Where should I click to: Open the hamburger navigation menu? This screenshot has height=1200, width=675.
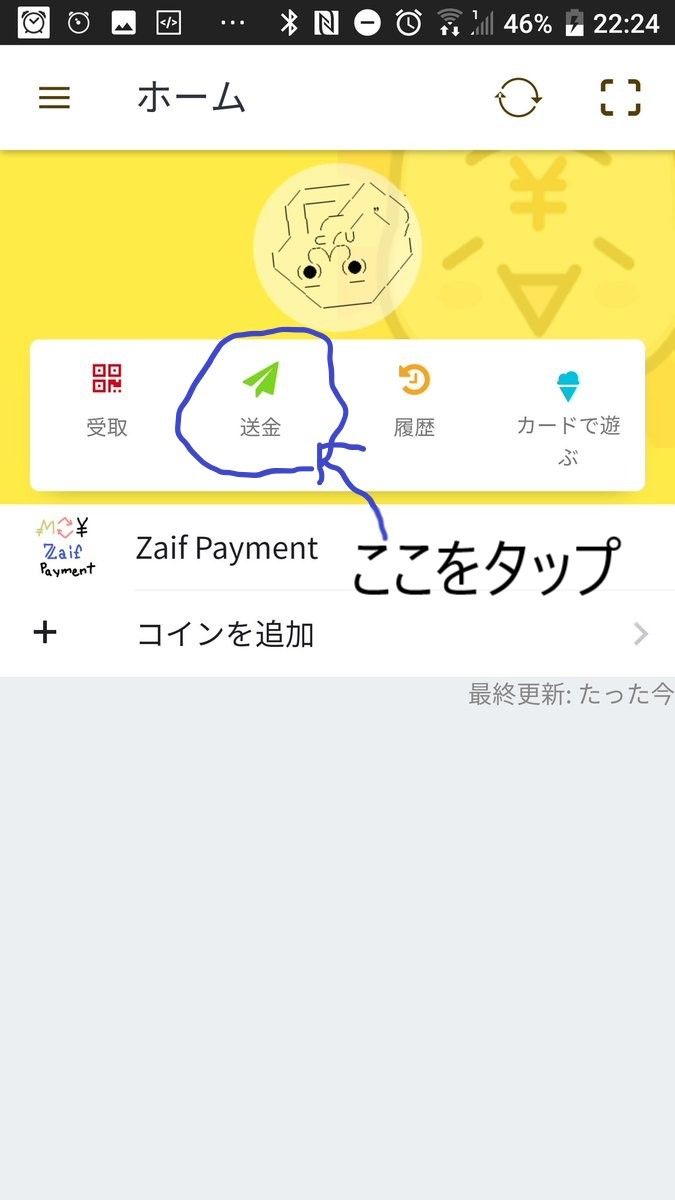[x=54, y=98]
